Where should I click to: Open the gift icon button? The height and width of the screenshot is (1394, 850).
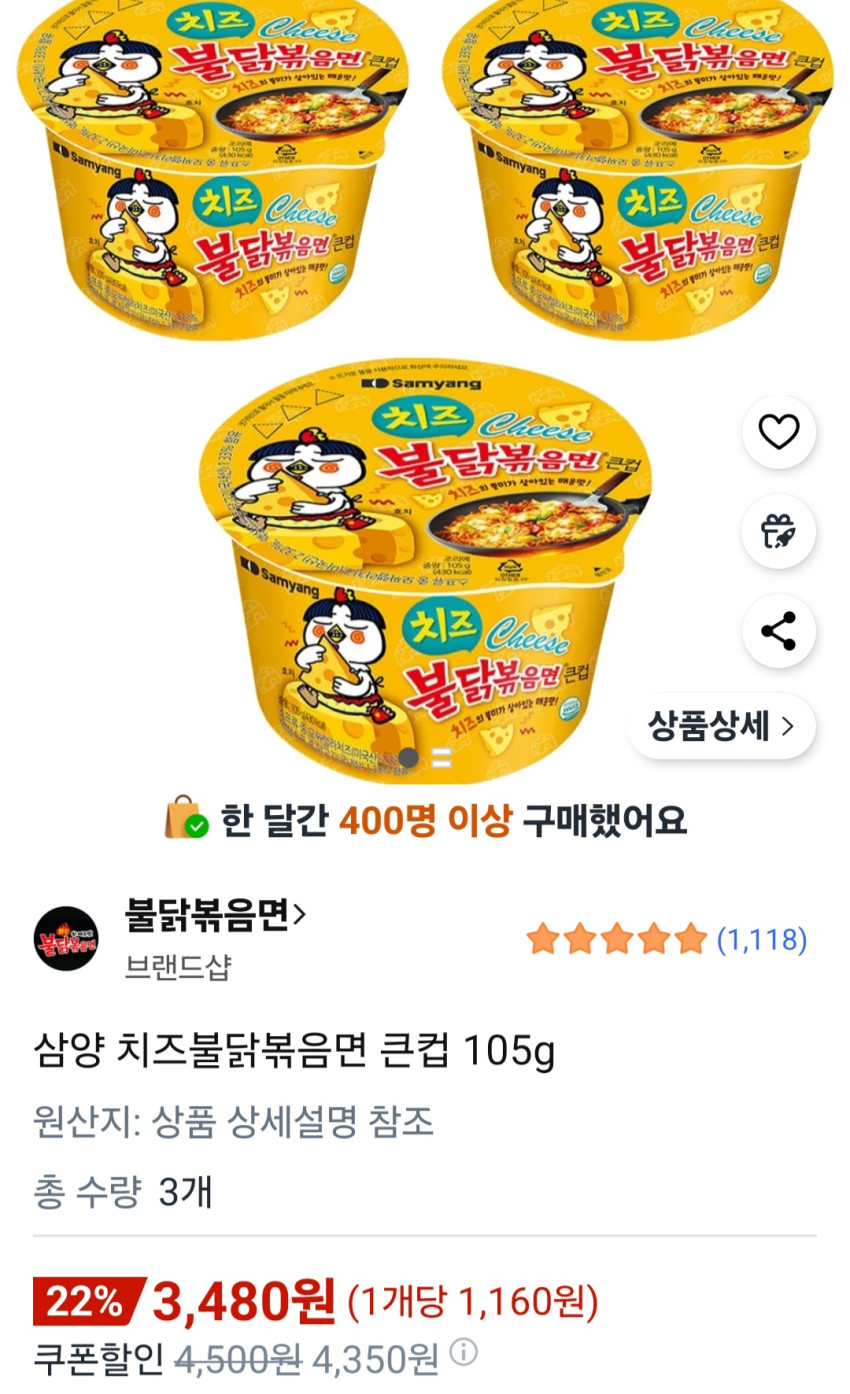pyautogui.click(x=778, y=531)
